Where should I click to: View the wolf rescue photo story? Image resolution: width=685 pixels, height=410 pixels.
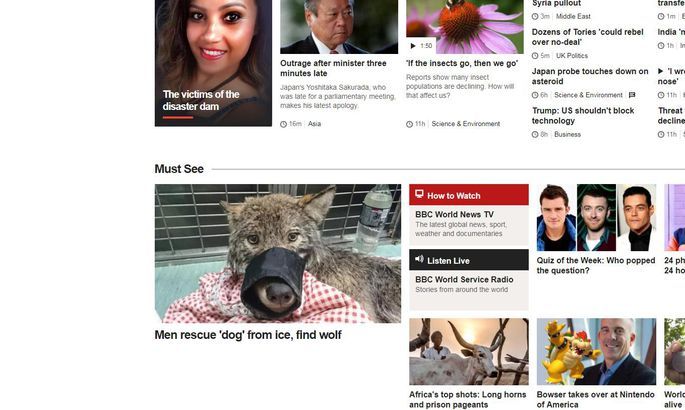point(277,253)
